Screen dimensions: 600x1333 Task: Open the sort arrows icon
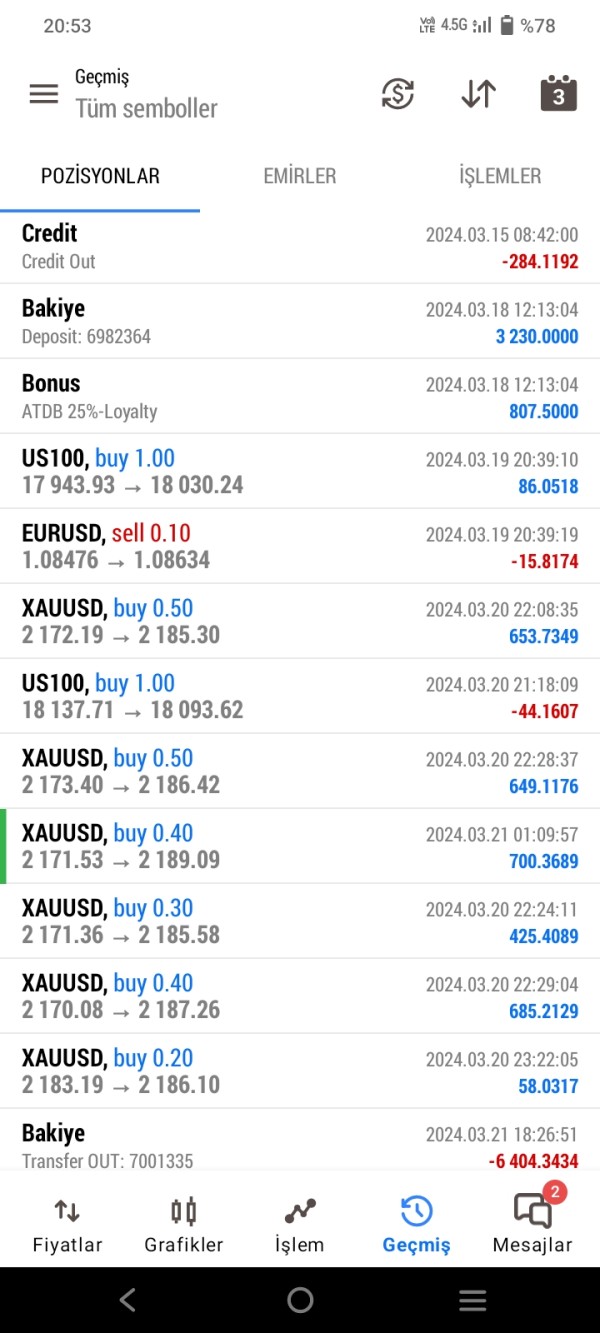coord(479,94)
